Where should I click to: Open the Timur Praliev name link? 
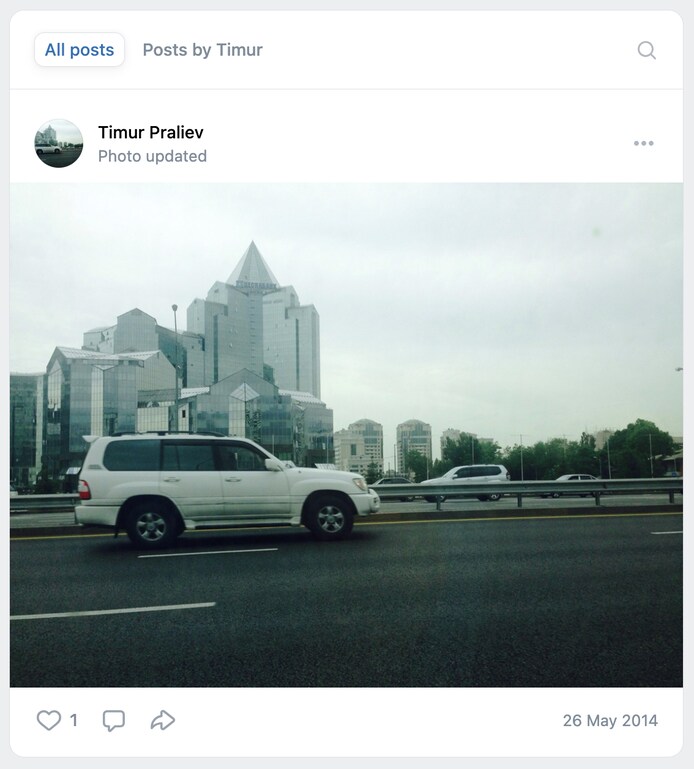pyautogui.click(x=151, y=132)
